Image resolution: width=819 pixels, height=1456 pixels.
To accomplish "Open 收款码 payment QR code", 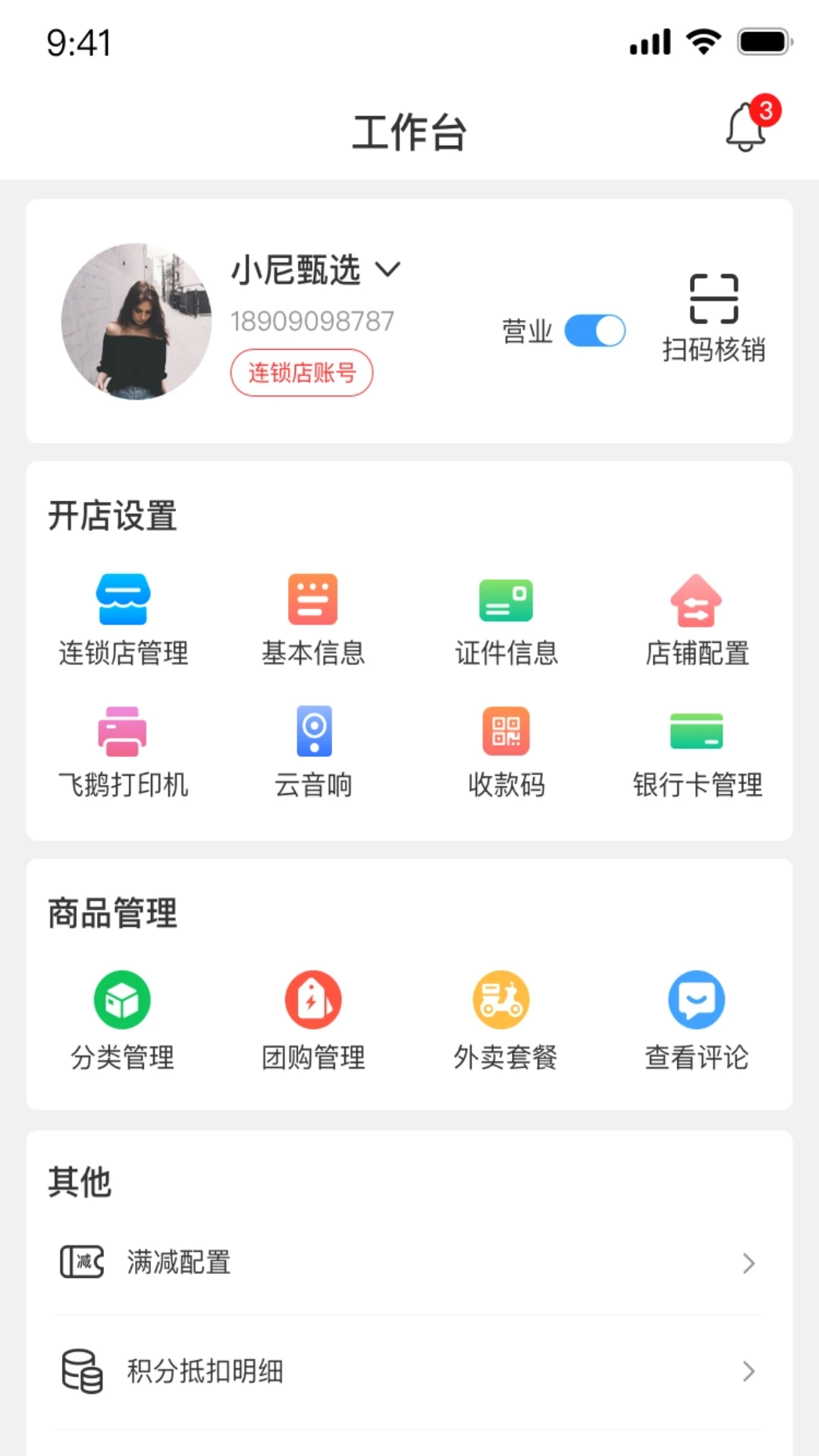I will pyautogui.click(x=504, y=751).
